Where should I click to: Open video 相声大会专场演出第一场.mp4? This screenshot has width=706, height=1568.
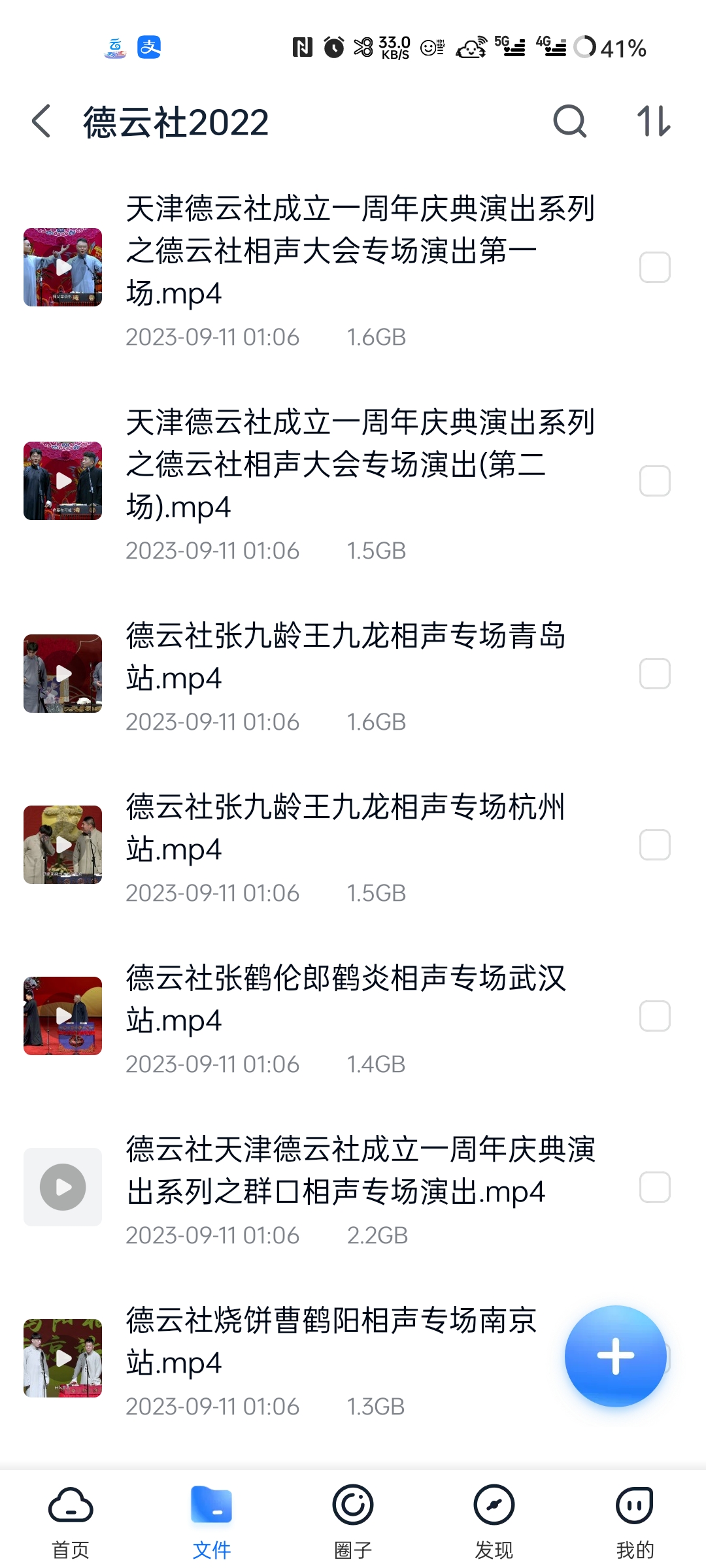pyautogui.click(x=360, y=251)
